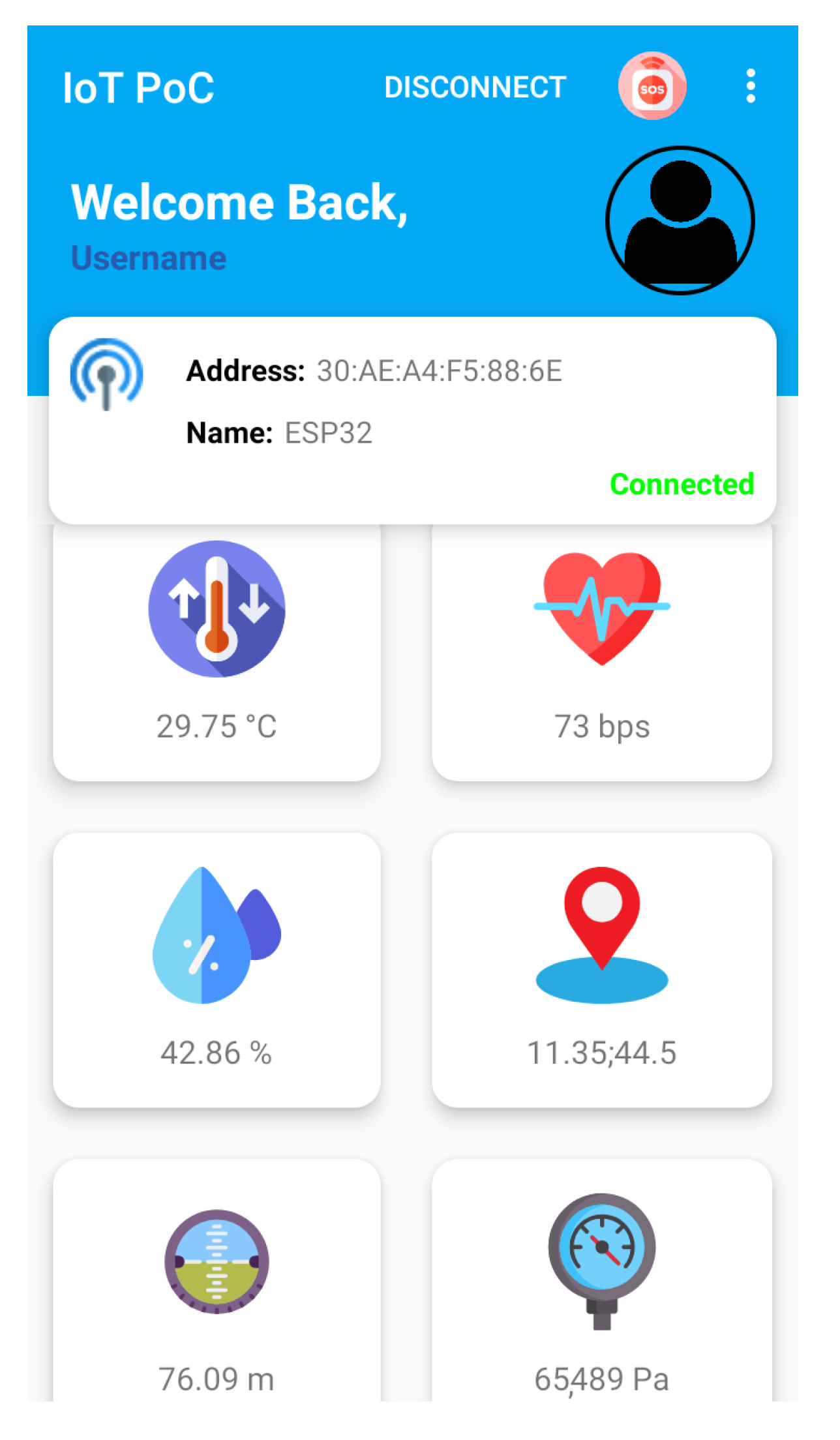Open the overflow options menu

click(750, 85)
